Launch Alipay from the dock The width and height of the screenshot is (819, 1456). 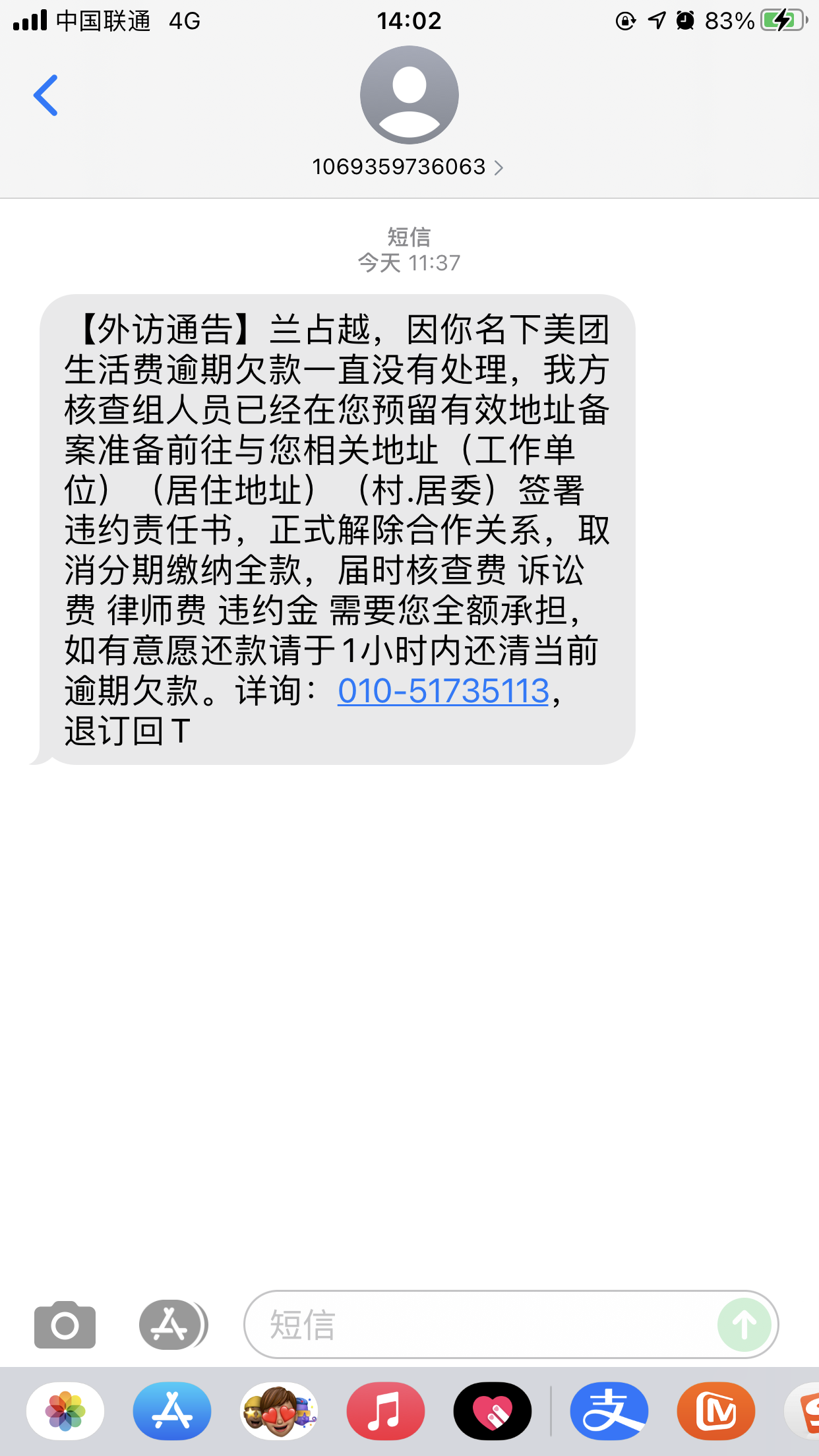tap(608, 1411)
